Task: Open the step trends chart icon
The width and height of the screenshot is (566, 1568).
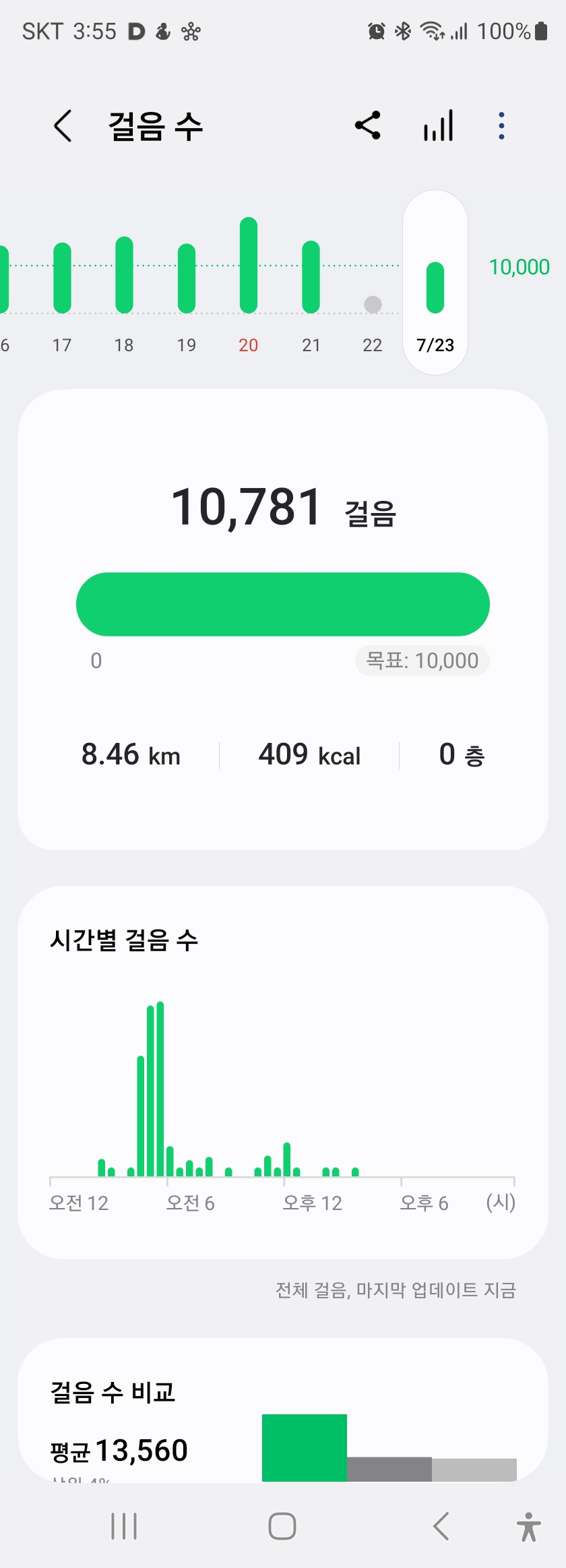Action: click(438, 126)
